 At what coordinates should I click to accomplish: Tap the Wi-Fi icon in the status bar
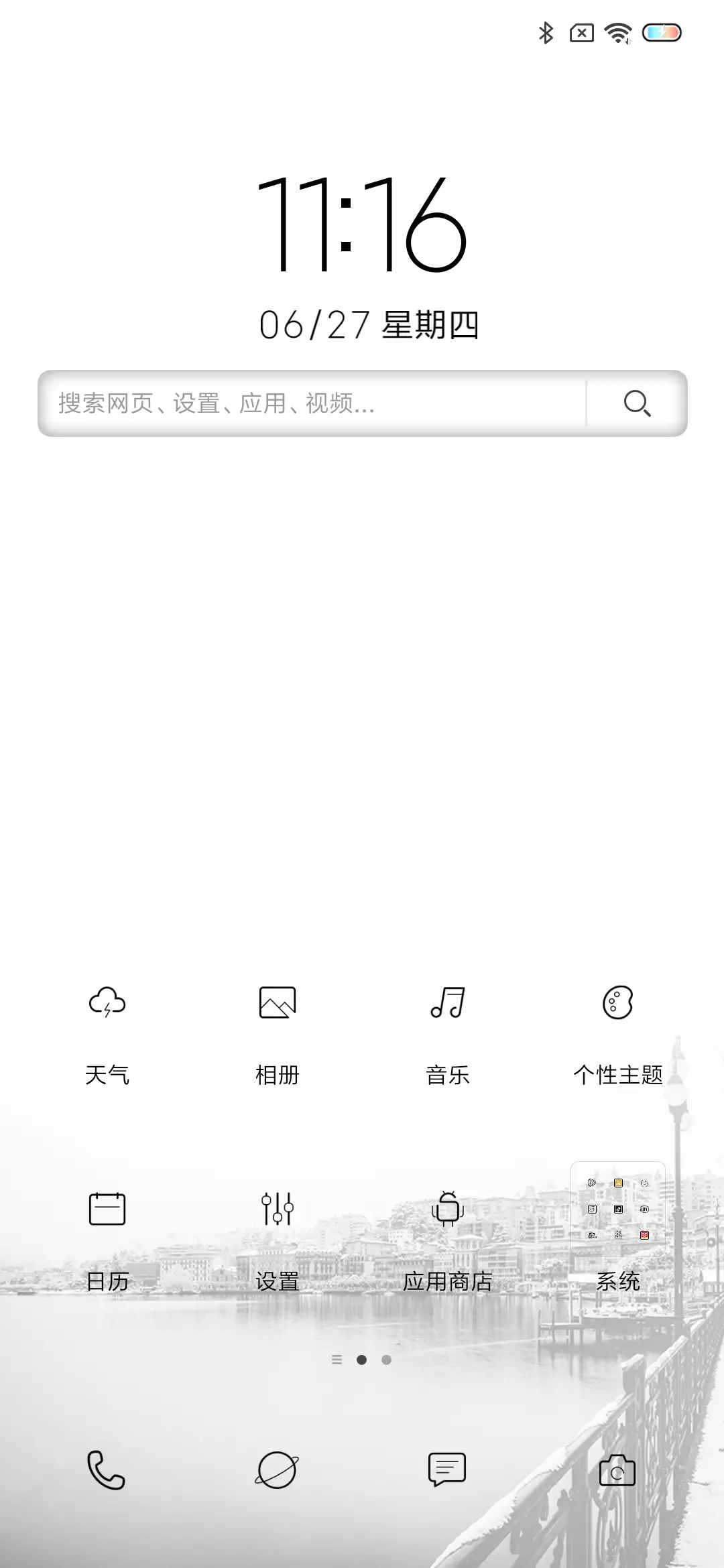pos(617,31)
